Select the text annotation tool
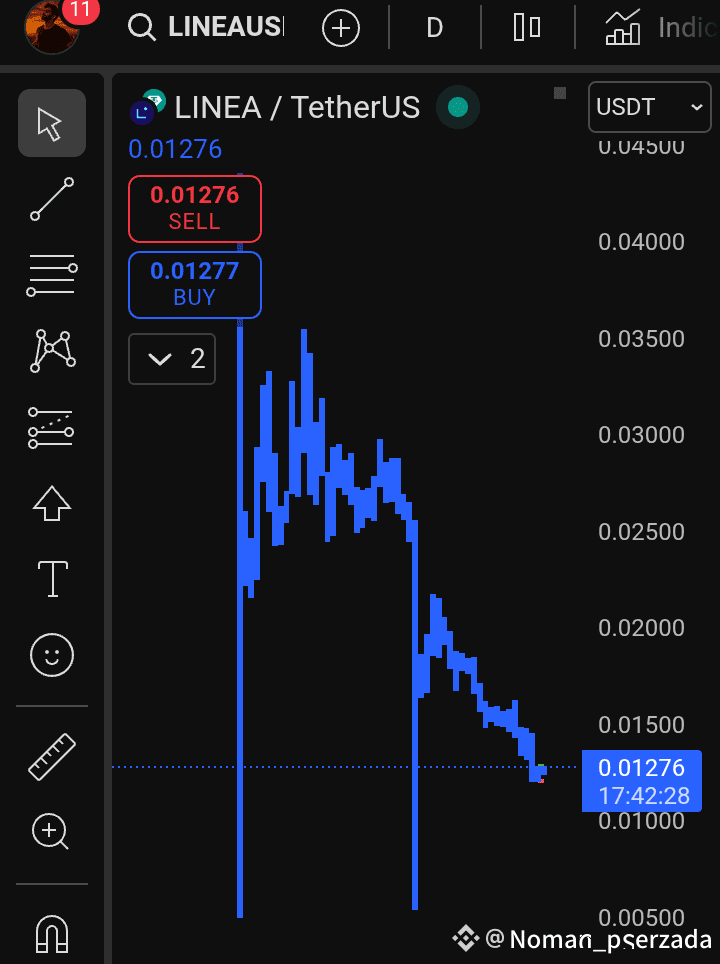This screenshot has width=720, height=964. click(51, 579)
